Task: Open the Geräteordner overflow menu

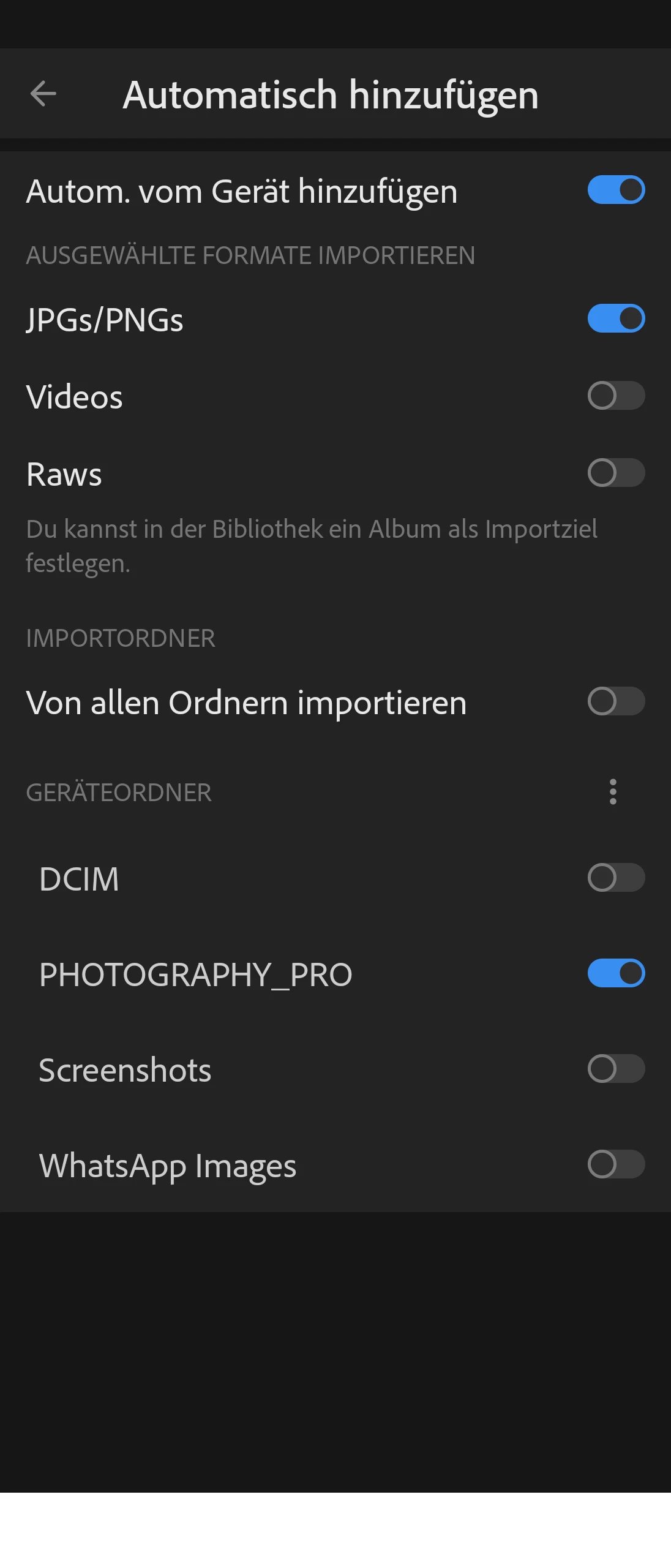Action: (x=613, y=792)
